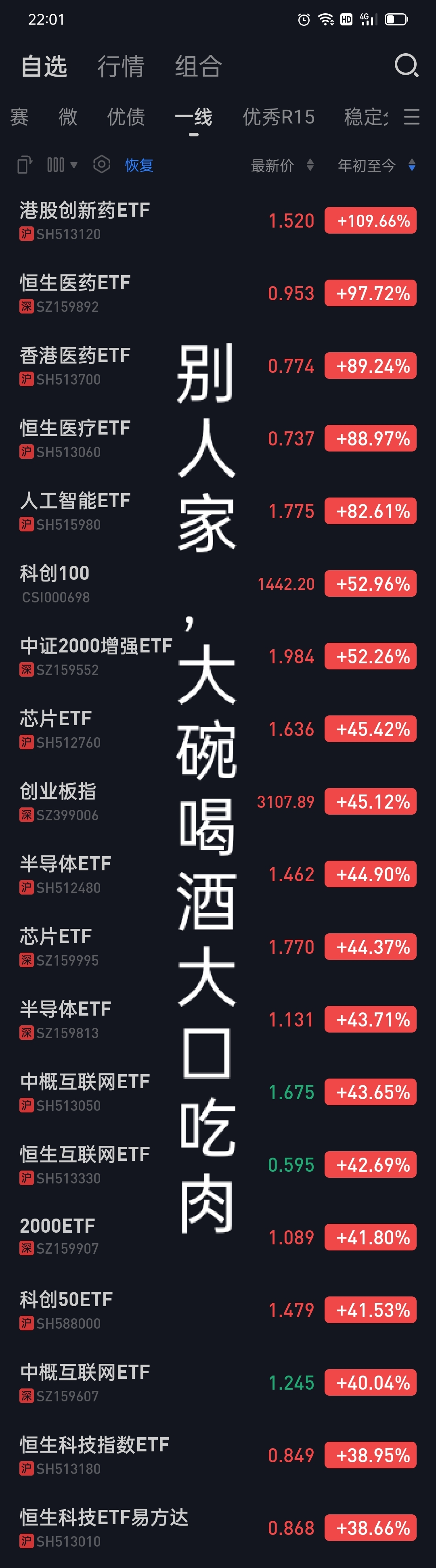Open the group list menu icon
Screen dimensions: 436x1568
412,116
